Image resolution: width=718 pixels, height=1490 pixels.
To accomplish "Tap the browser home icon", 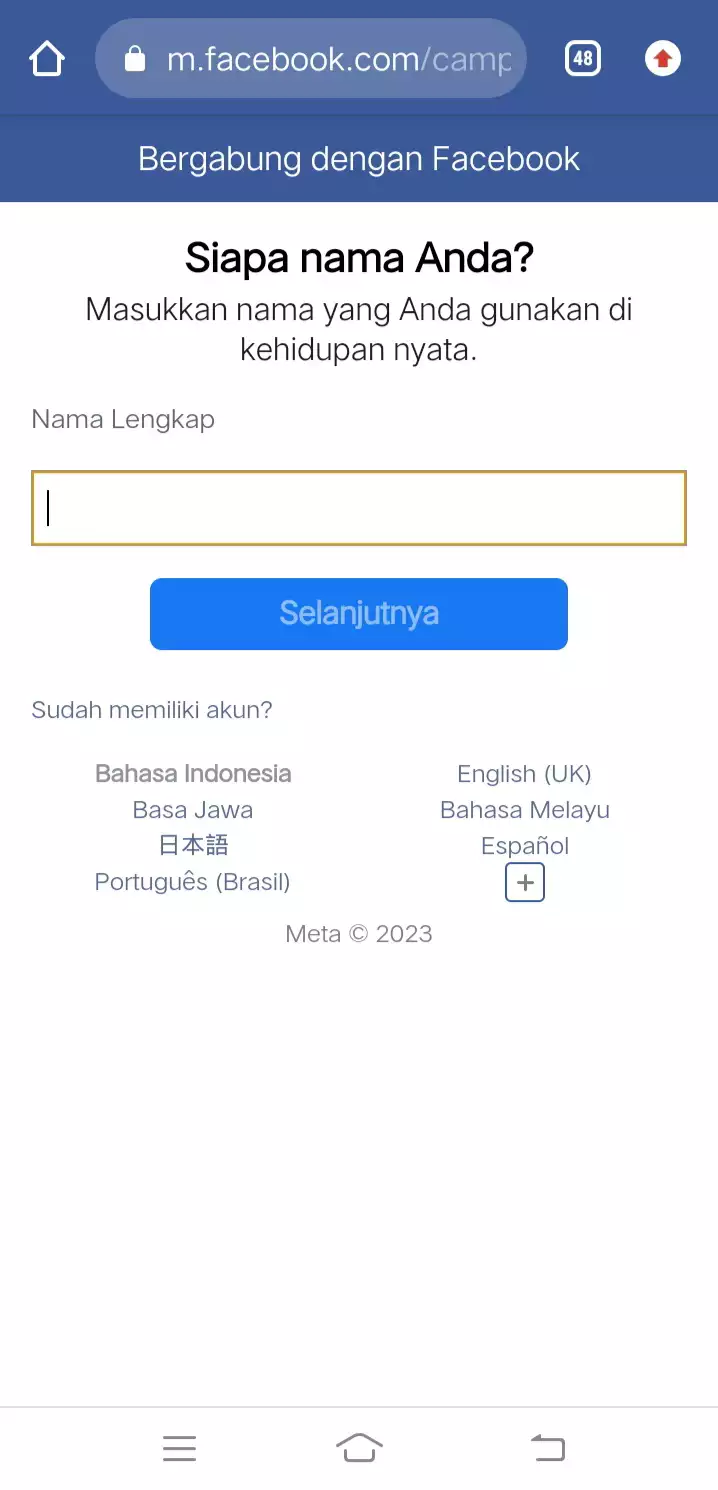I will 47,59.
